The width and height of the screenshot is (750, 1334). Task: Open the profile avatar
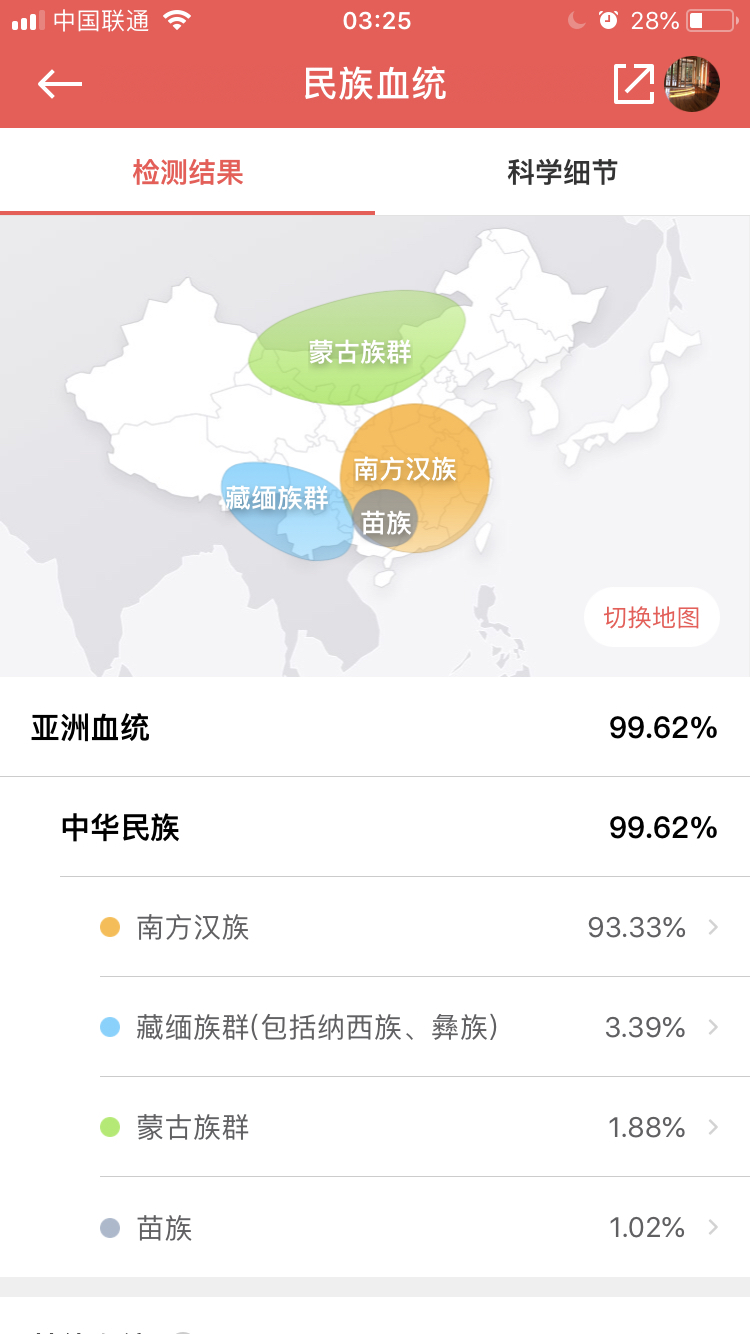point(692,84)
